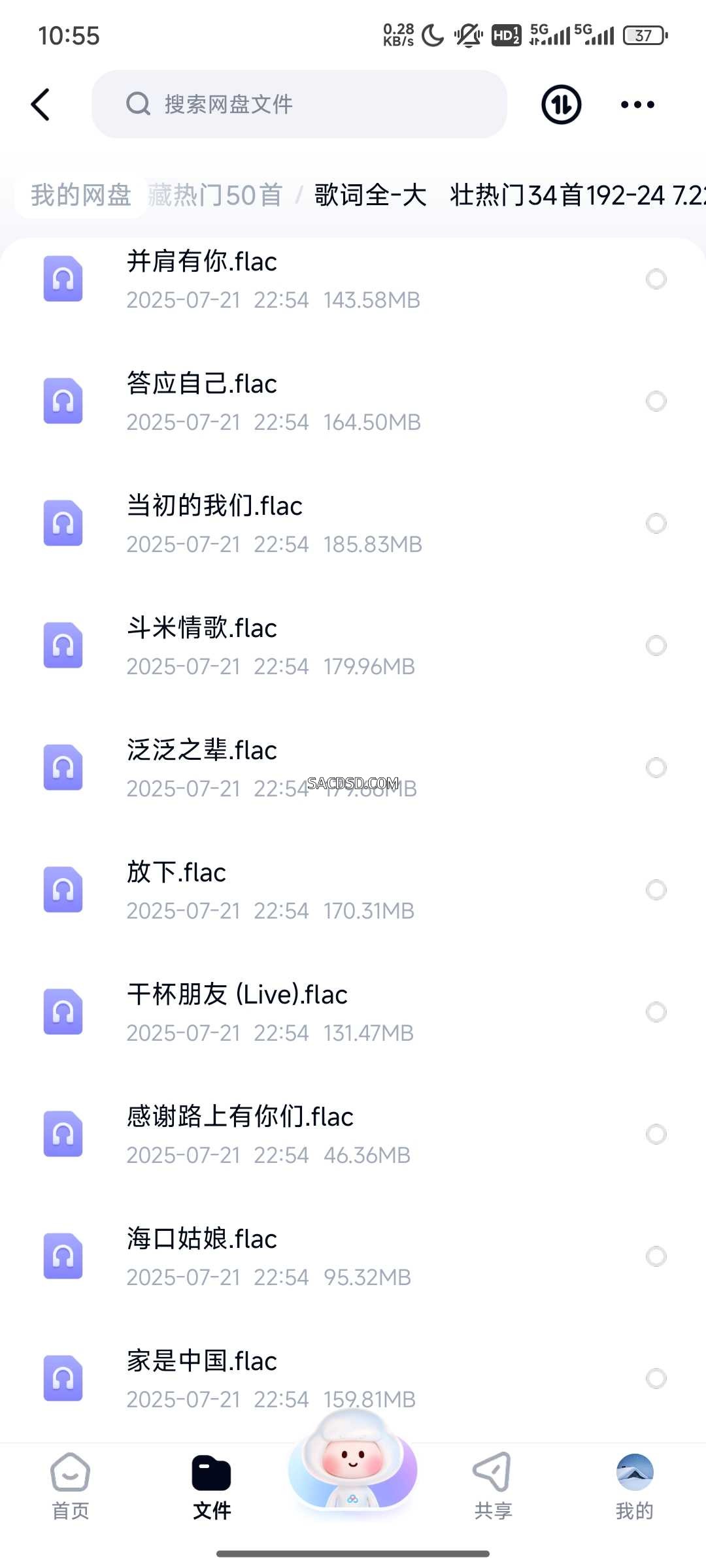The width and height of the screenshot is (706, 1568).
Task: Click the search magnifier icon
Action: pos(137,105)
